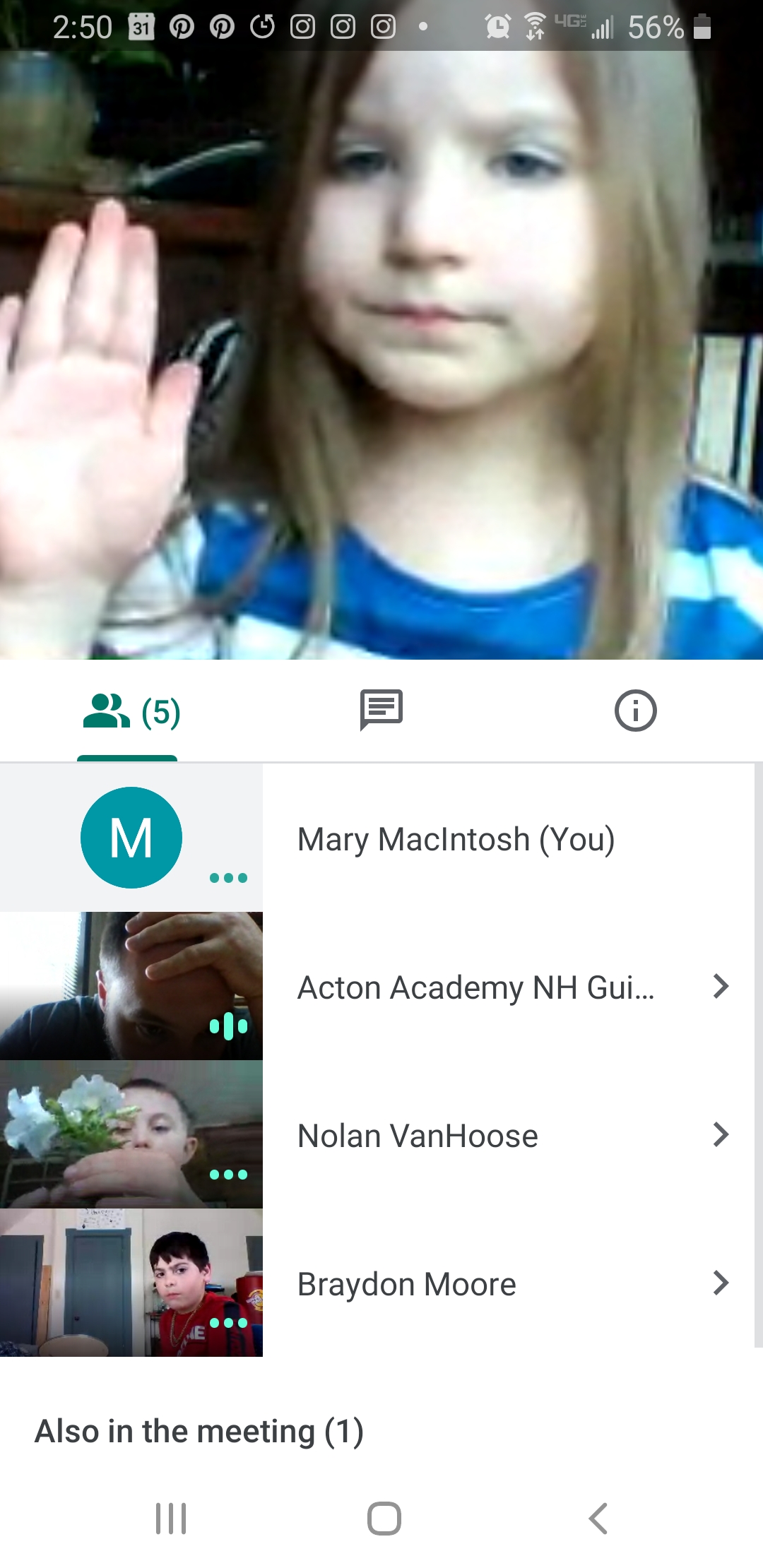
Task: Open Acton Academy NH participant options
Action: tap(720, 986)
